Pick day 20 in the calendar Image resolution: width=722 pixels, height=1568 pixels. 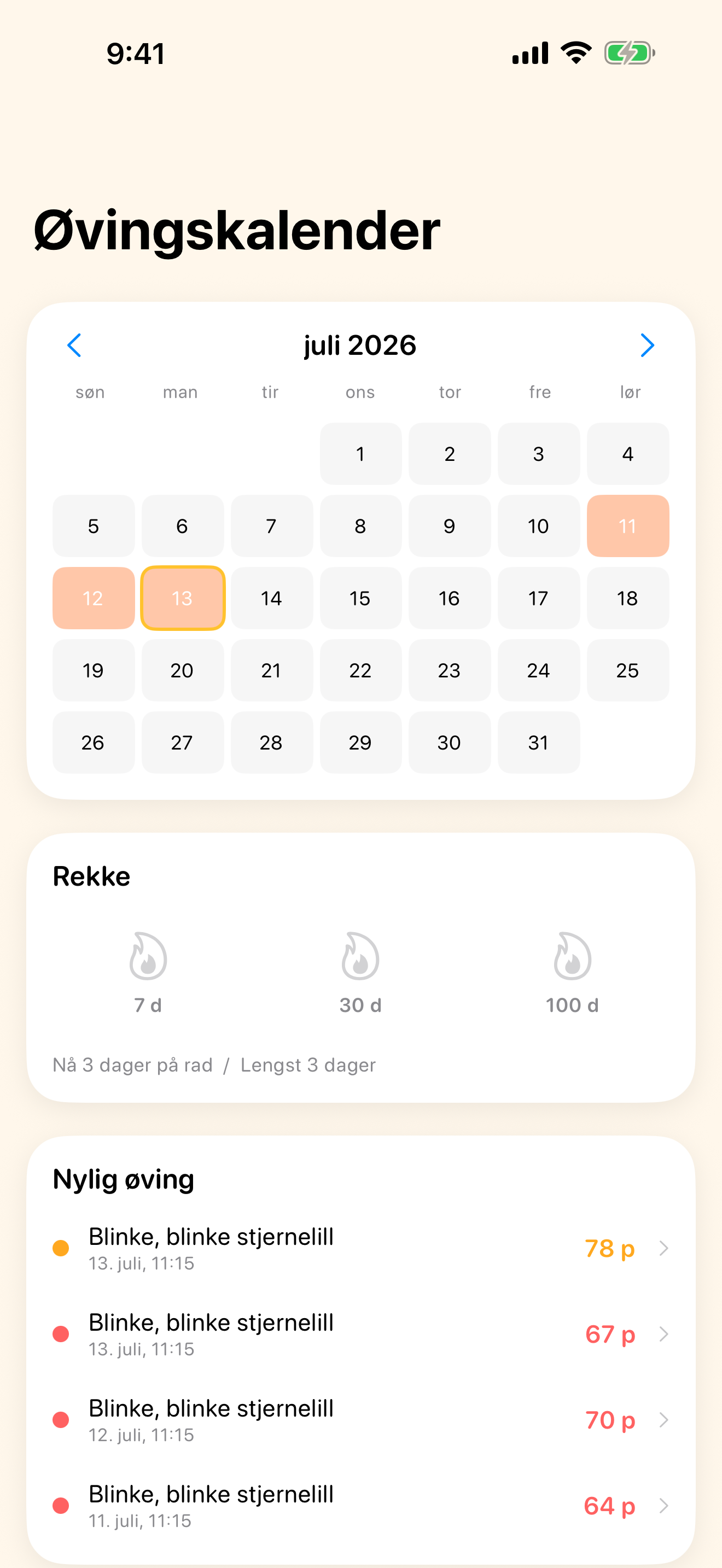183,670
